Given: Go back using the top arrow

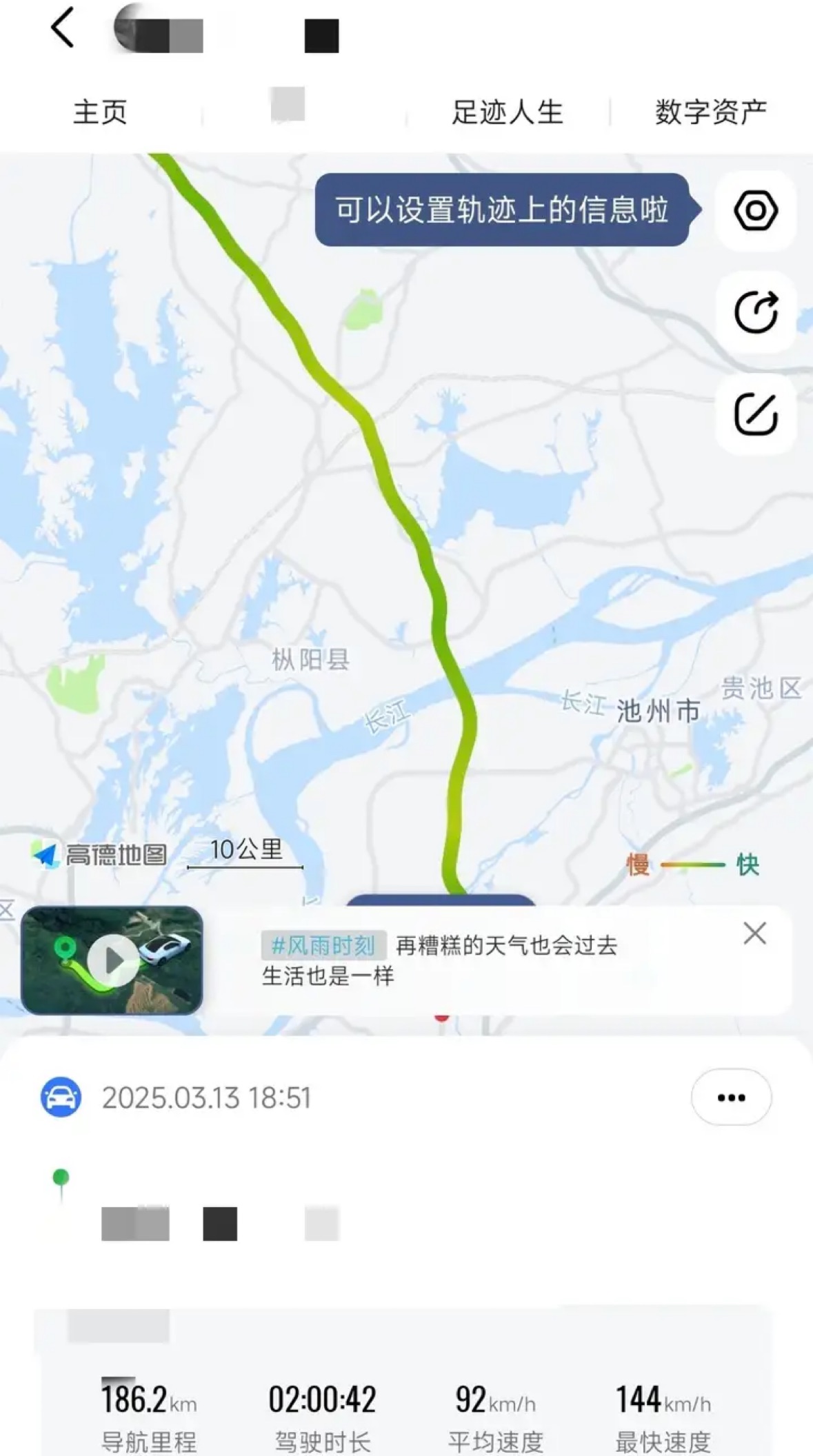Looking at the screenshot, I should pos(63,28).
